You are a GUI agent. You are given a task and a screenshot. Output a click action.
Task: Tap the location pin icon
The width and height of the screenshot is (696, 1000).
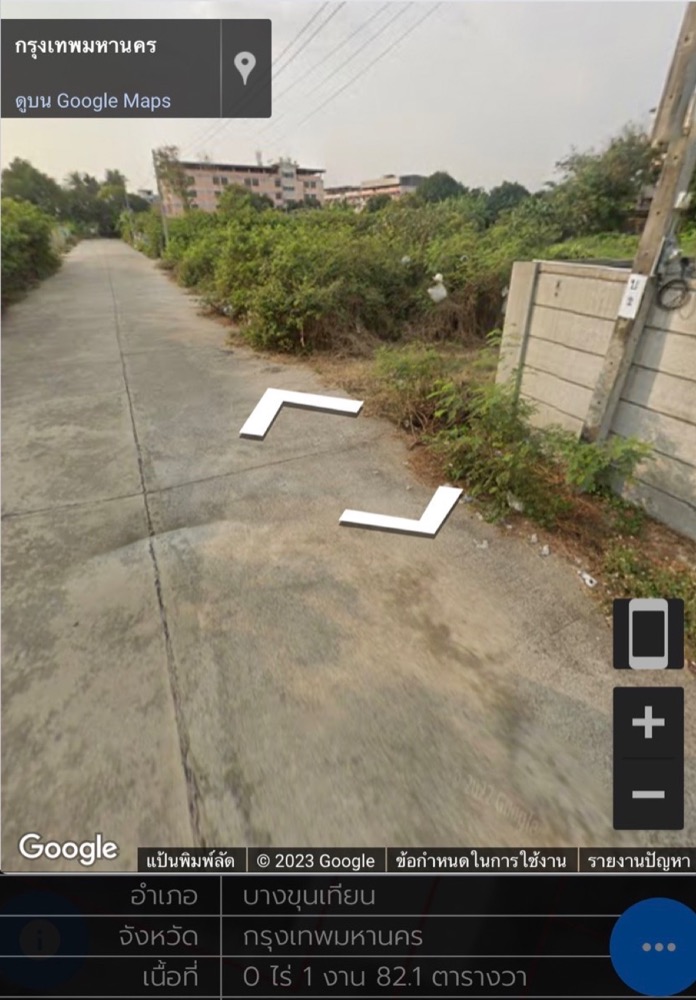click(x=245, y=67)
